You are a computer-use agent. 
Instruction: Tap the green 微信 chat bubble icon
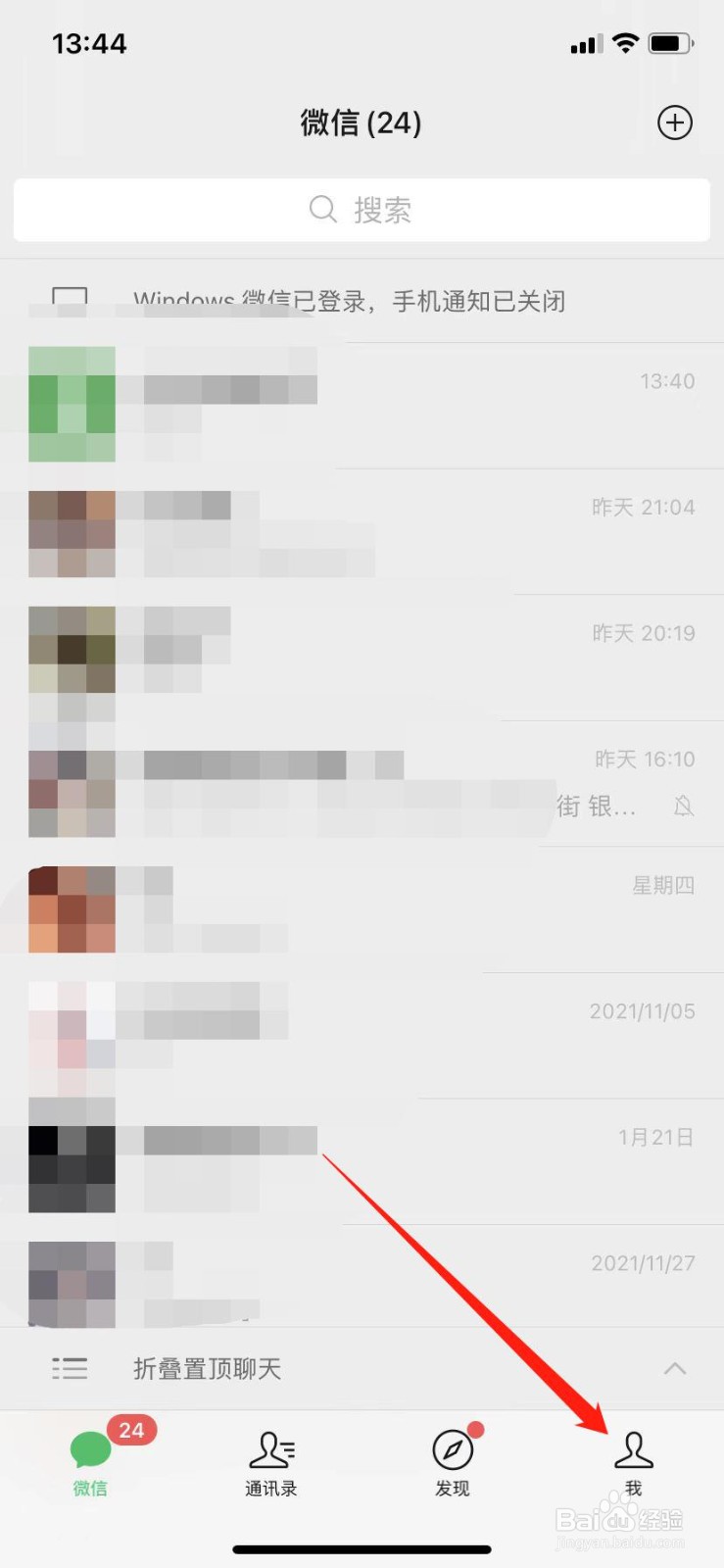[x=90, y=1450]
